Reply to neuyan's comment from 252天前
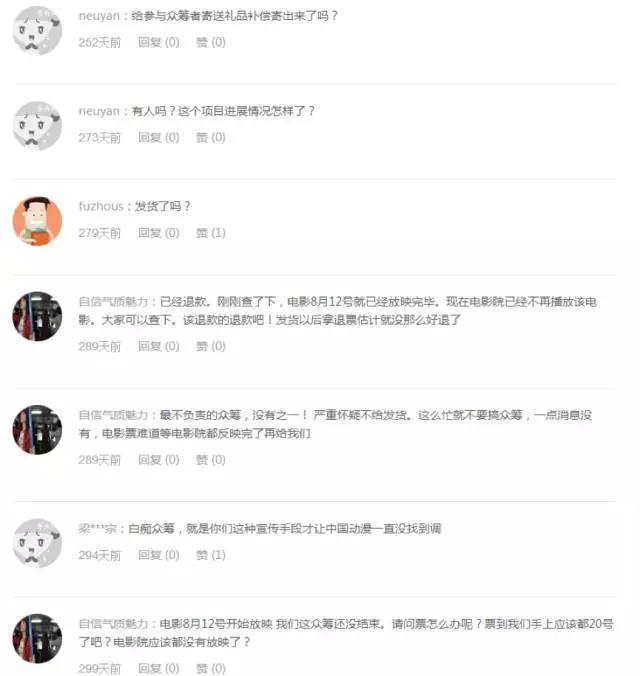This screenshot has width=640, height=676. 158,42
